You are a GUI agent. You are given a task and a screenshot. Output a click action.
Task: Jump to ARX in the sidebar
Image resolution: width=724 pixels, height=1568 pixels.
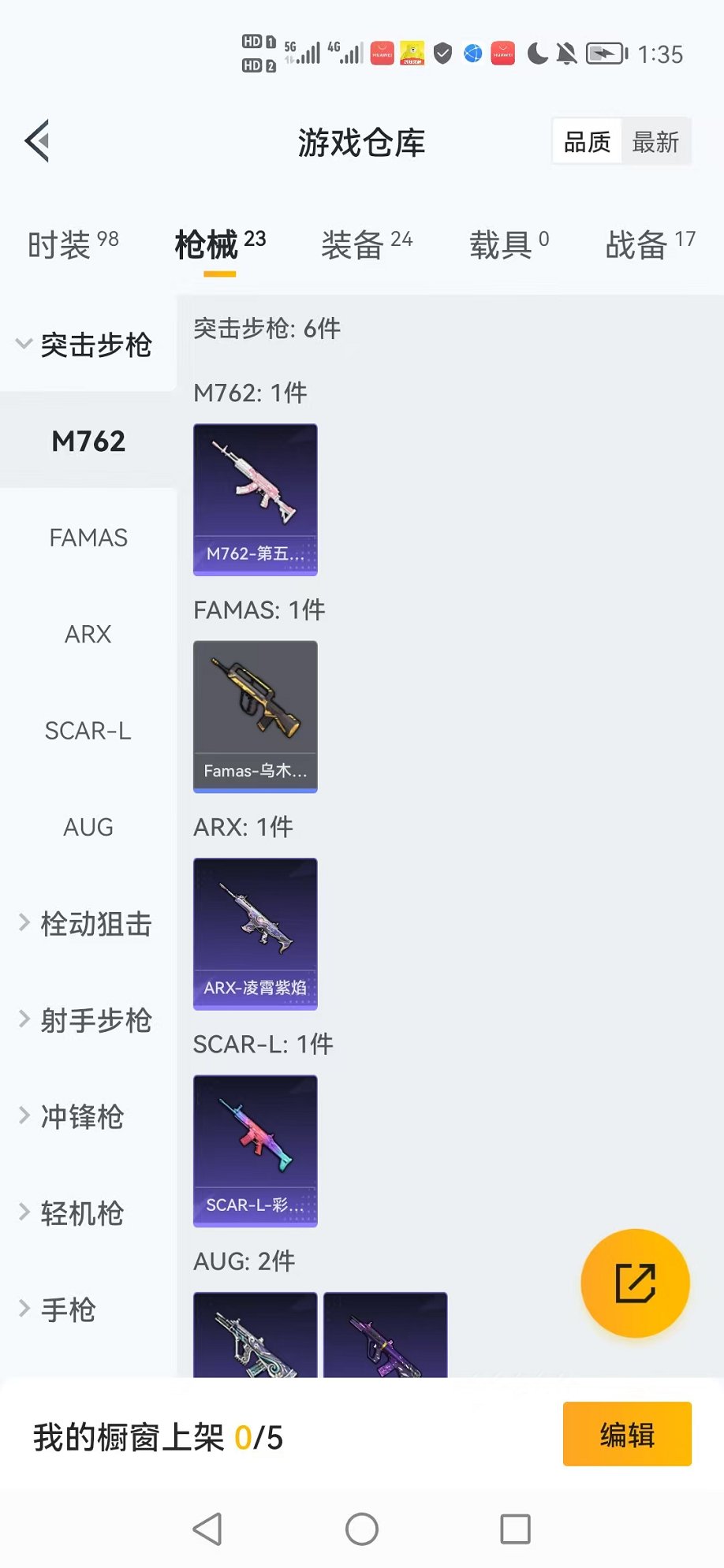88,635
